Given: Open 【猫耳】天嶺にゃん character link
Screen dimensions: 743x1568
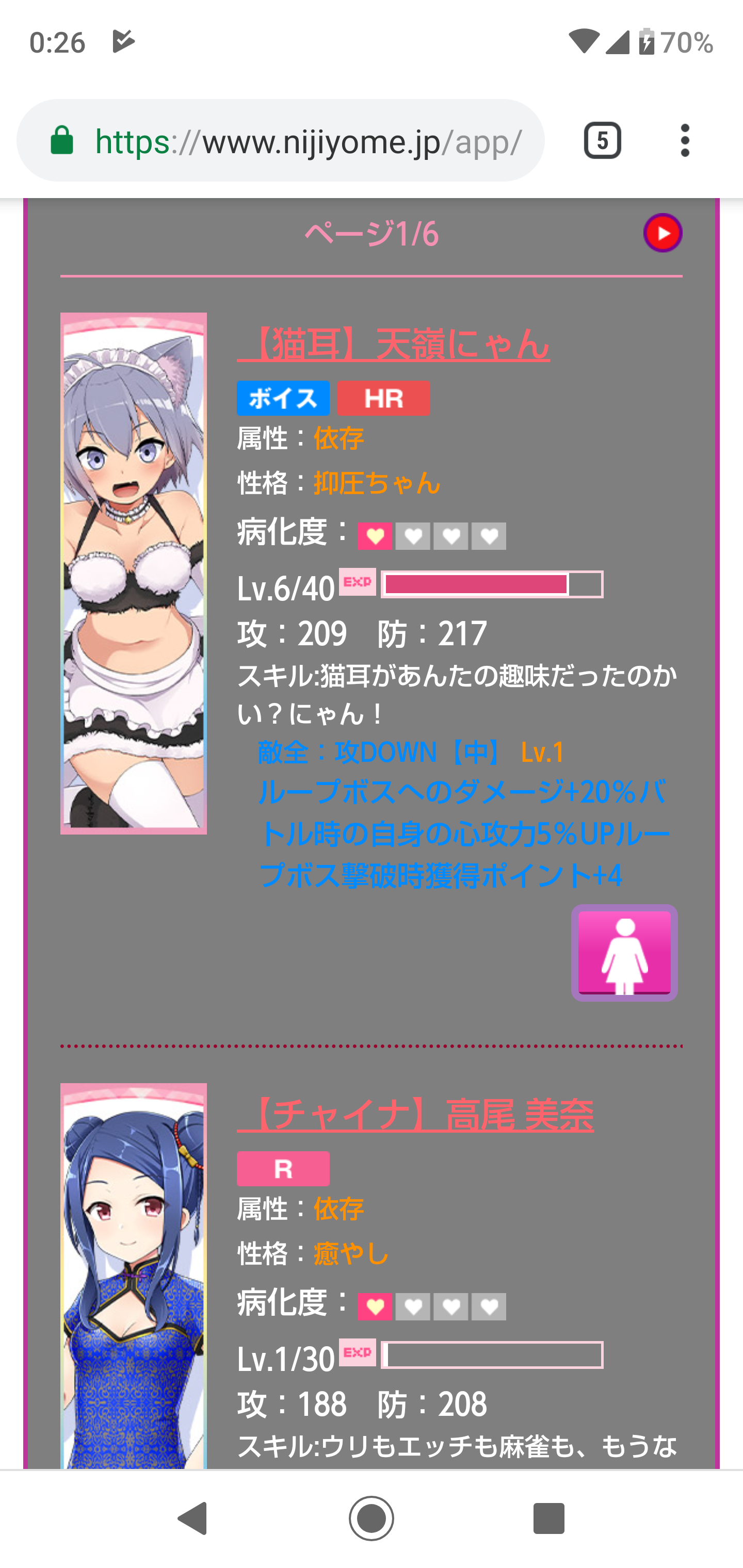Looking at the screenshot, I should click(x=393, y=344).
